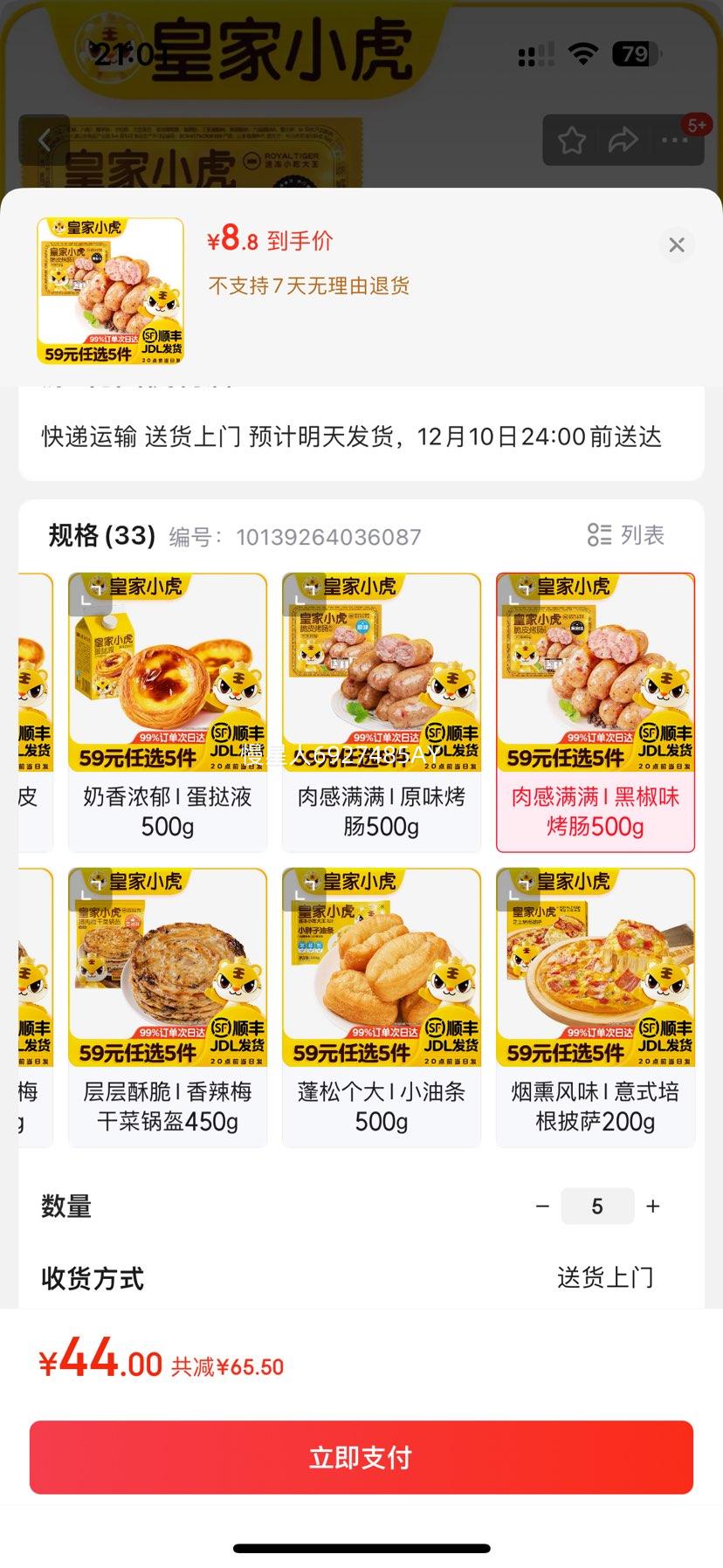Share this product via the arrow icon

(623, 140)
